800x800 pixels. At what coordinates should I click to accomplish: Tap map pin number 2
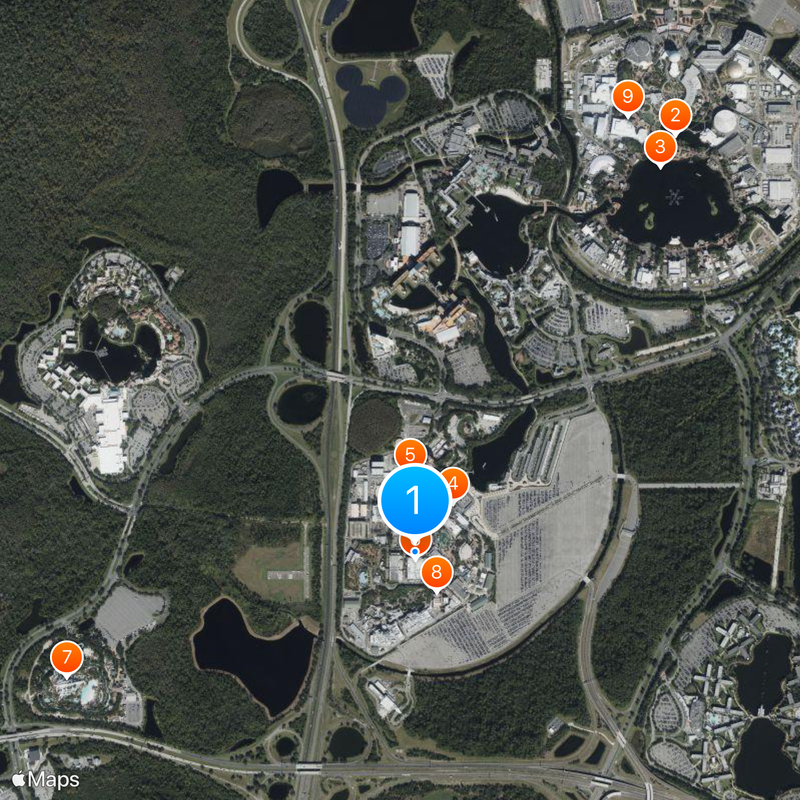(x=675, y=116)
